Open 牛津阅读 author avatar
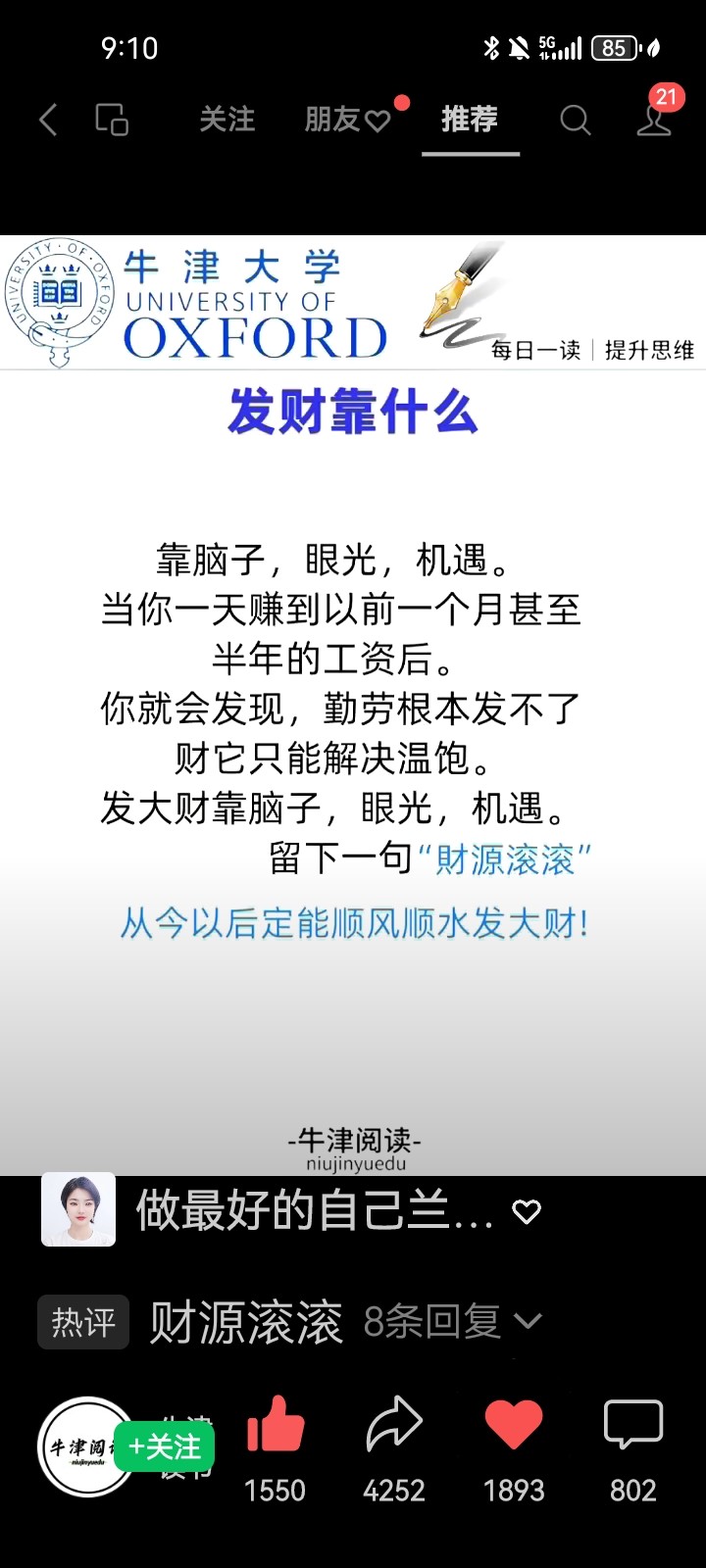The width and height of the screenshot is (706, 1568). point(86,1446)
